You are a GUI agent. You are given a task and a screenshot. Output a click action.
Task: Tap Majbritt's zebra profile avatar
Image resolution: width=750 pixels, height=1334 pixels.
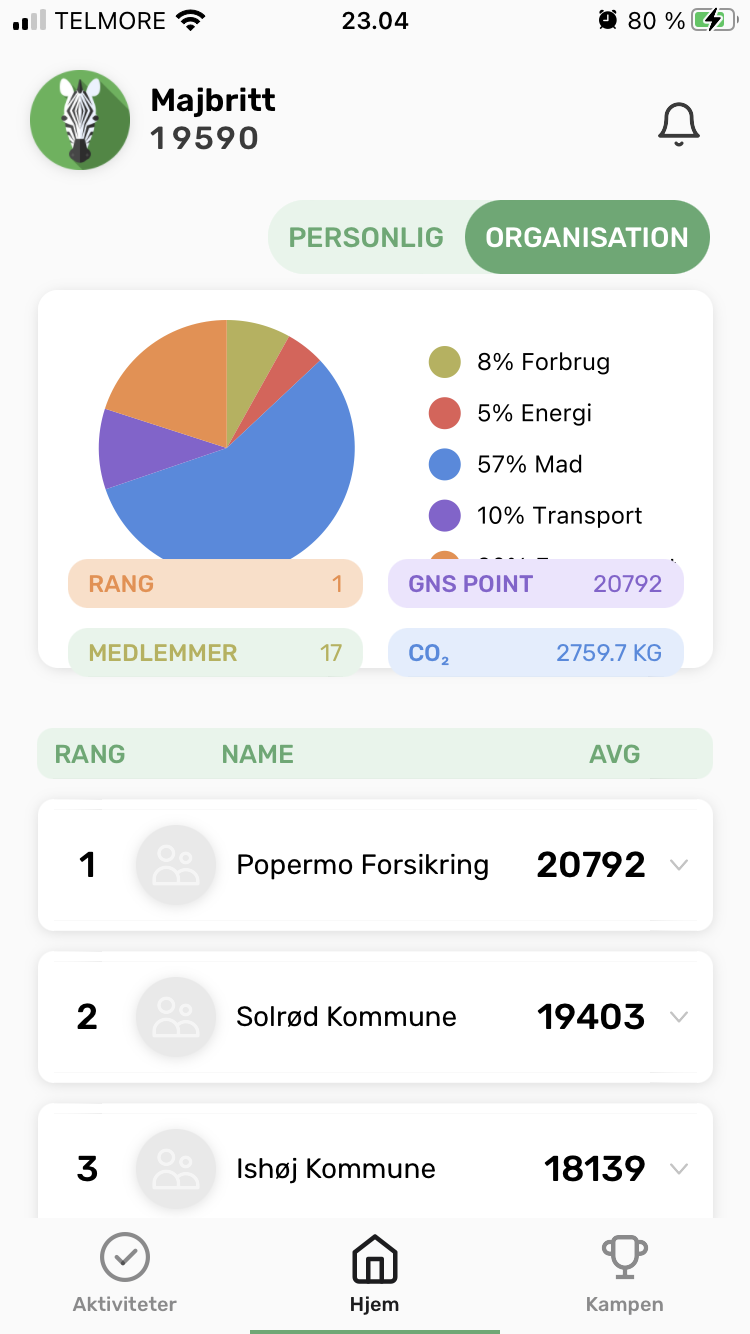80,120
